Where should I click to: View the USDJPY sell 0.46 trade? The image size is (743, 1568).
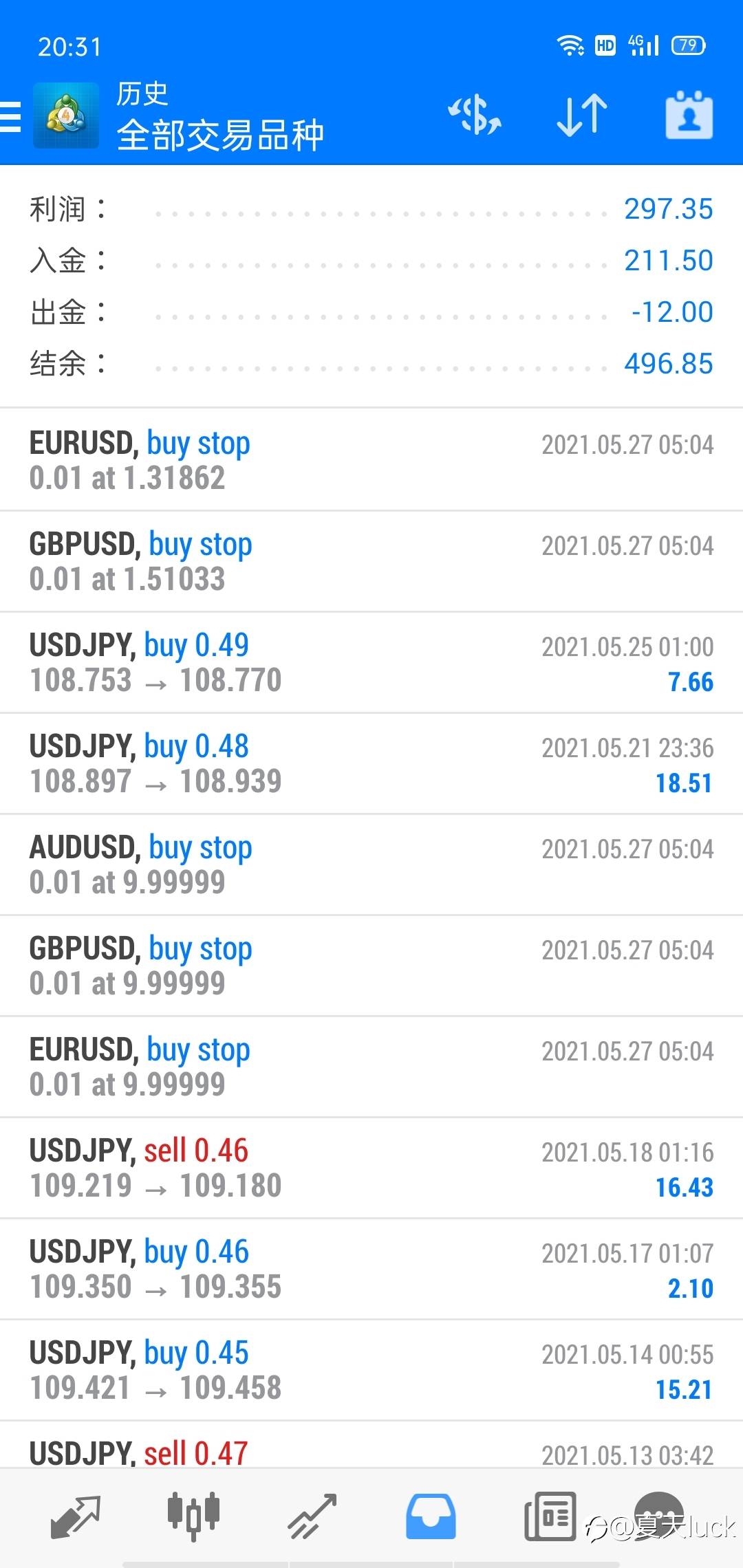pos(371,1168)
